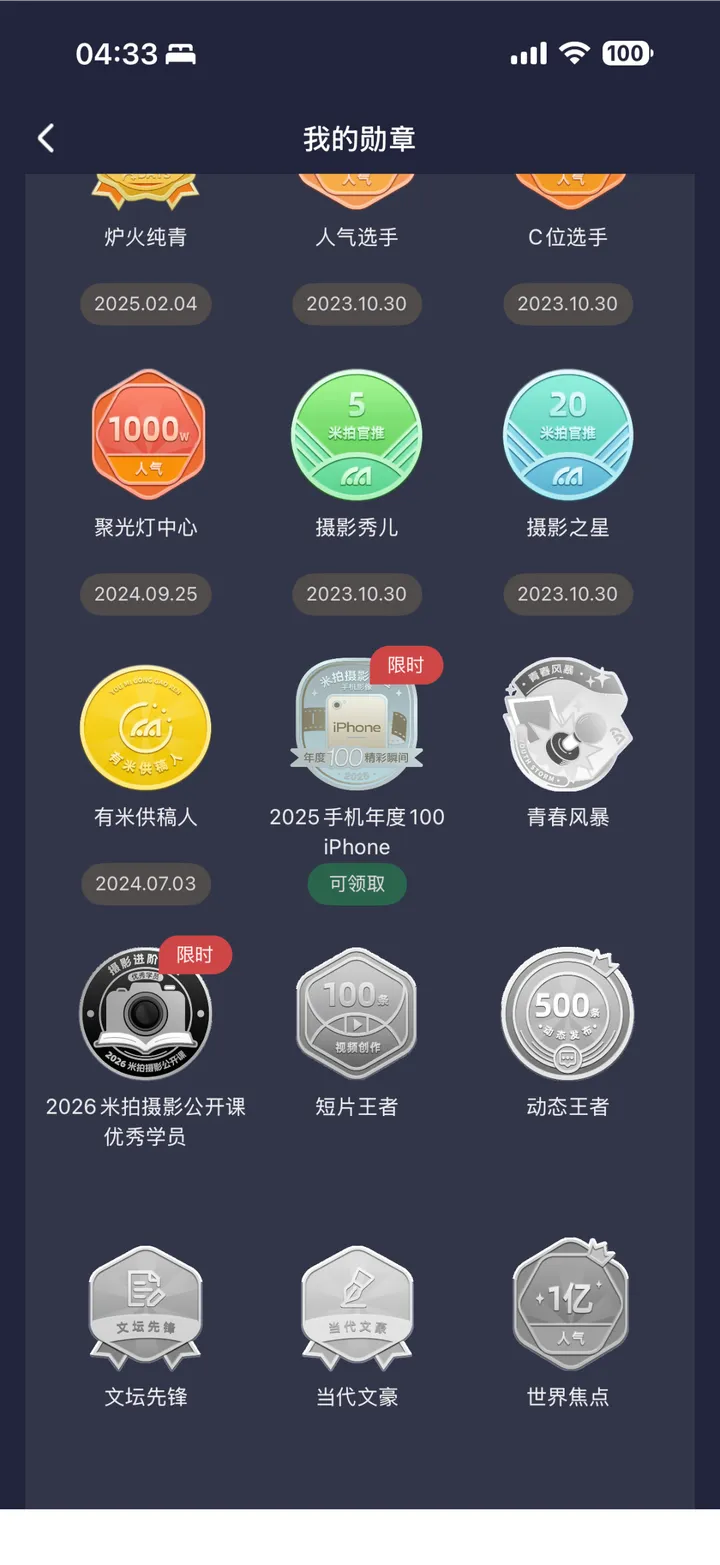Open the 聚光灯中心 badge
This screenshot has height=1565, width=720.
(147, 435)
